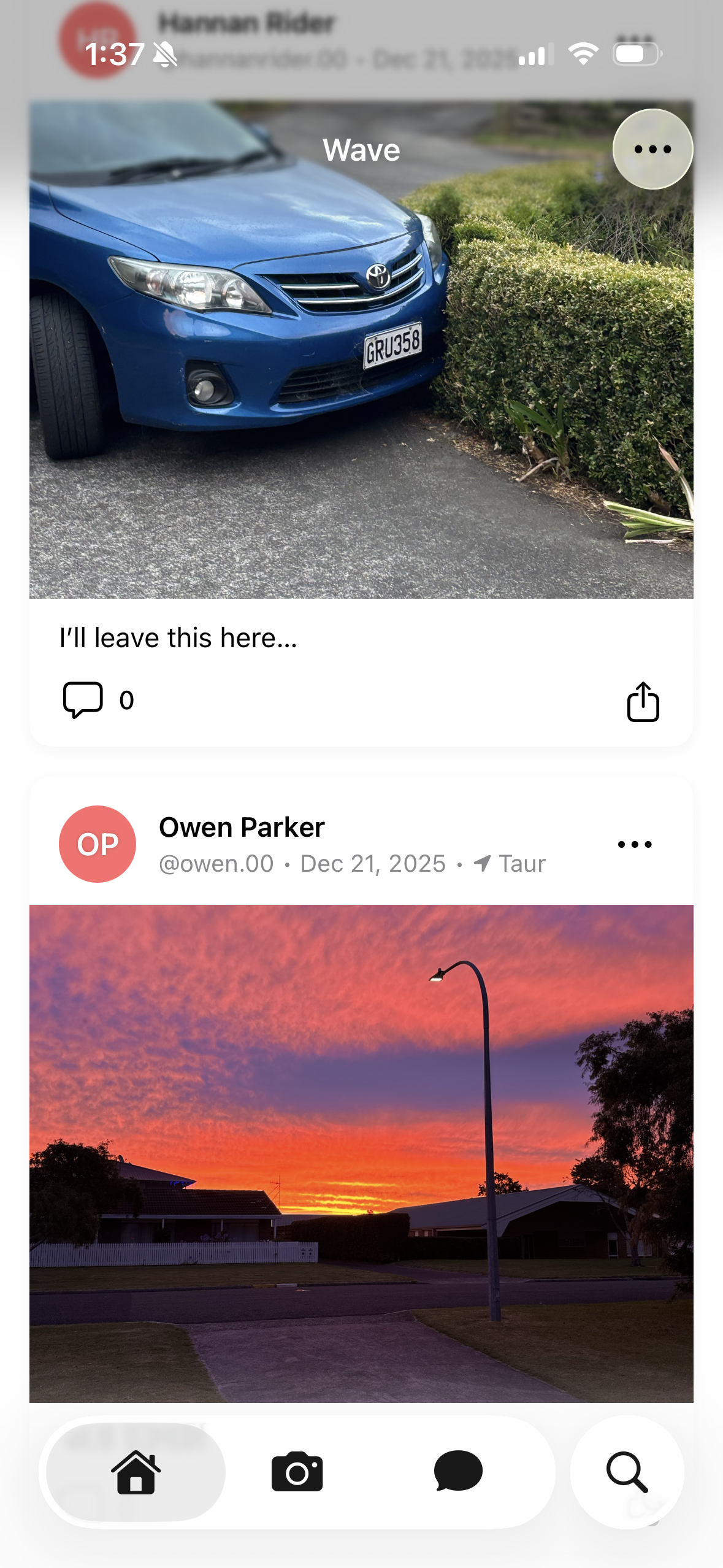Viewport: 723px width, 1568px height.
Task: View the blue car photo post
Action: coord(361,368)
